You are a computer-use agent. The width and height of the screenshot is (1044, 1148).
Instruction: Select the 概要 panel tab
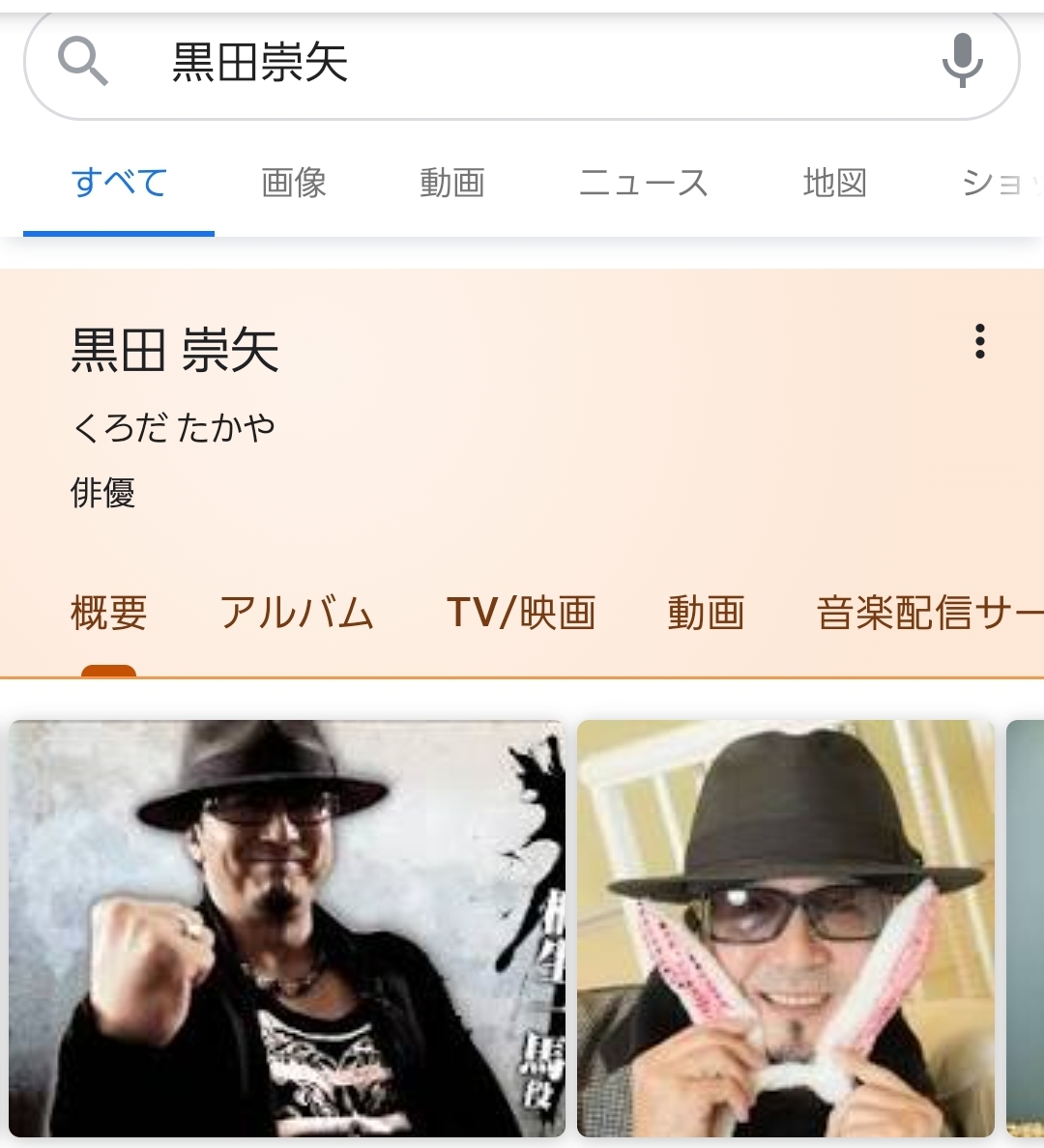pos(109,613)
